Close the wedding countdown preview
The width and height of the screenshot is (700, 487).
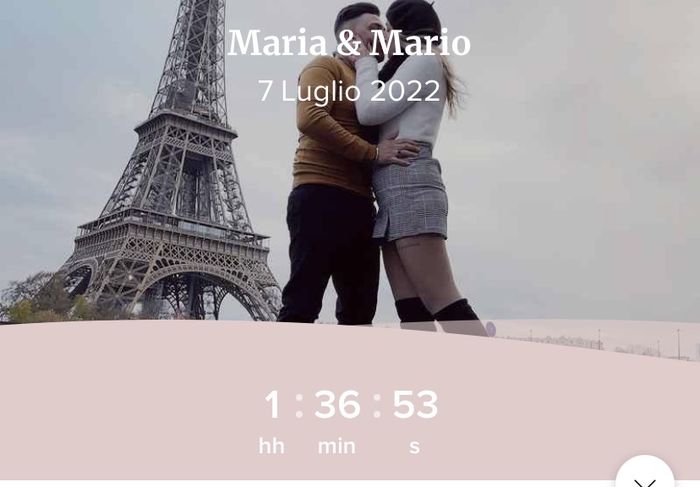(644, 478)
